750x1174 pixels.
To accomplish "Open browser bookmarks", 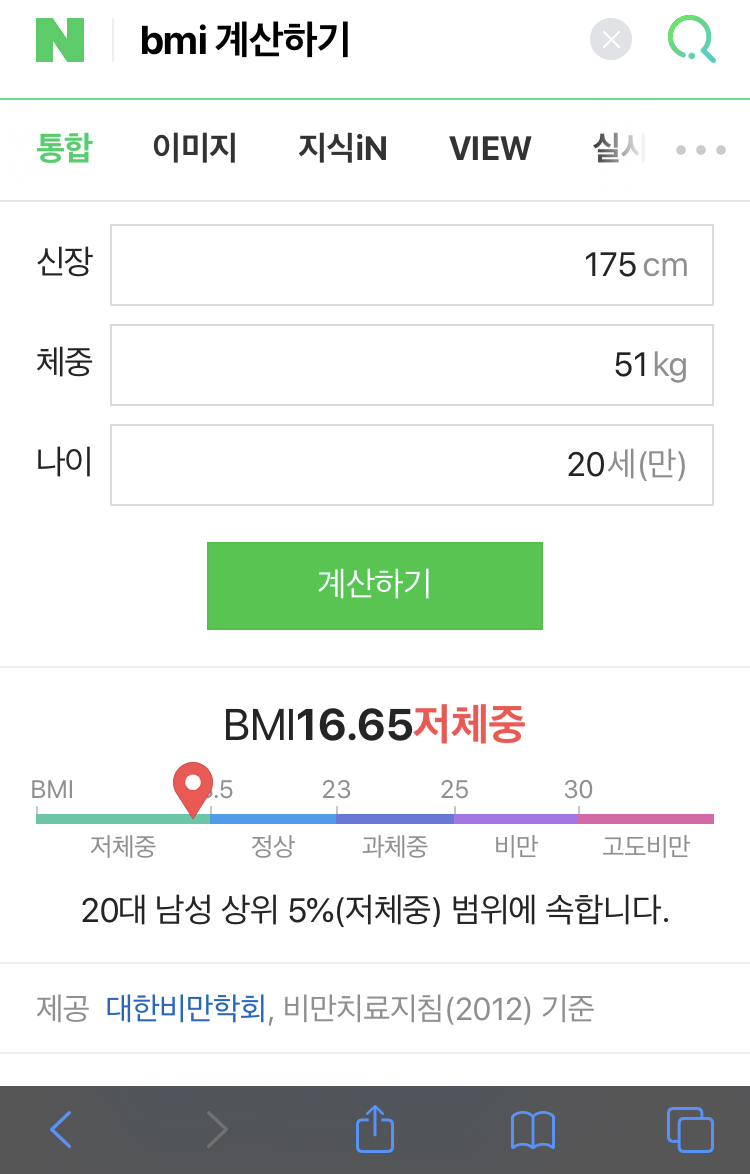I will (x=532, y=1130).
